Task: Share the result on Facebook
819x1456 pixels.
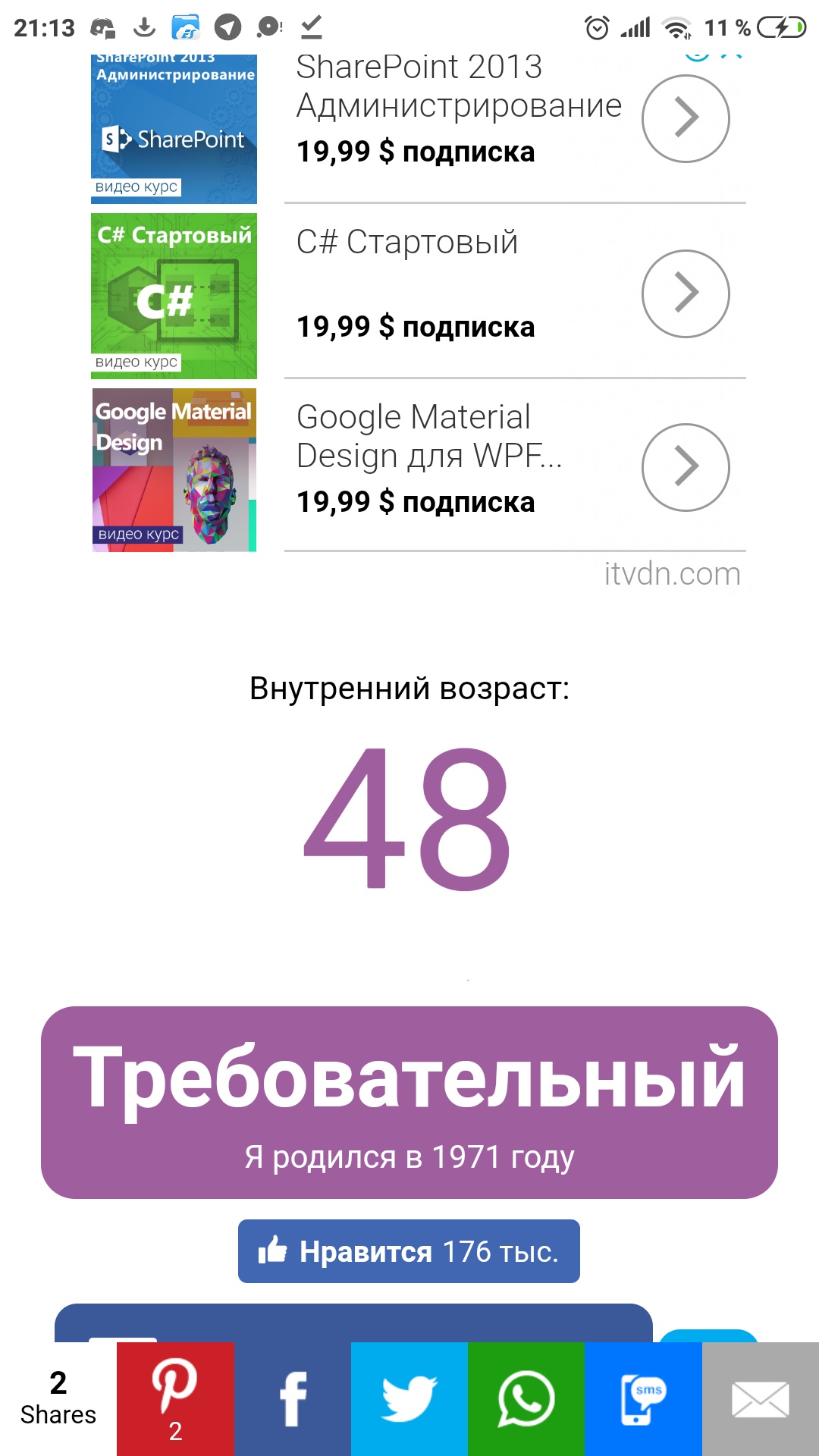Action: tap(293, 1399)
